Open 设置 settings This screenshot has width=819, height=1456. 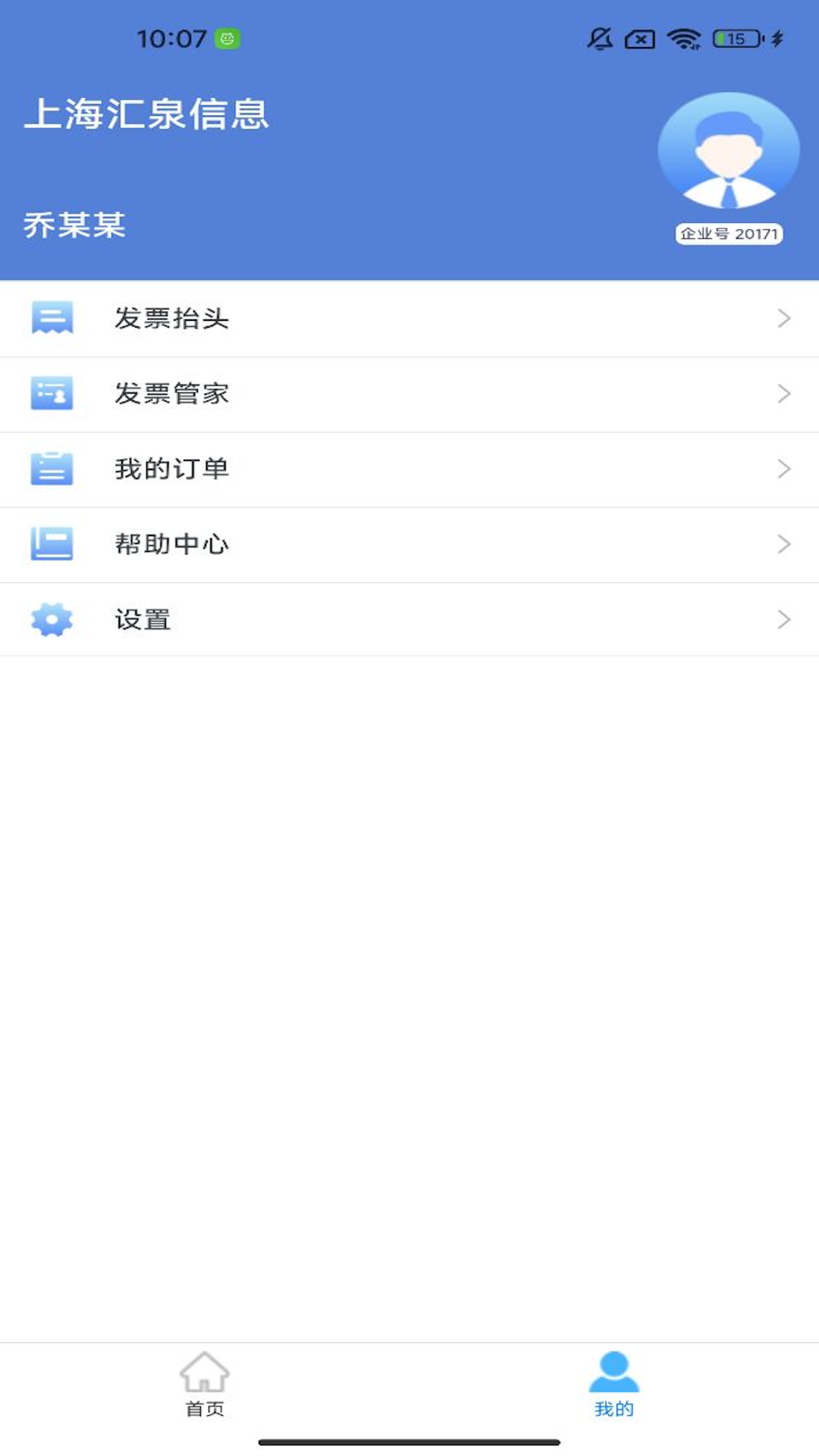pyautogui.click(x=409, y=620)
